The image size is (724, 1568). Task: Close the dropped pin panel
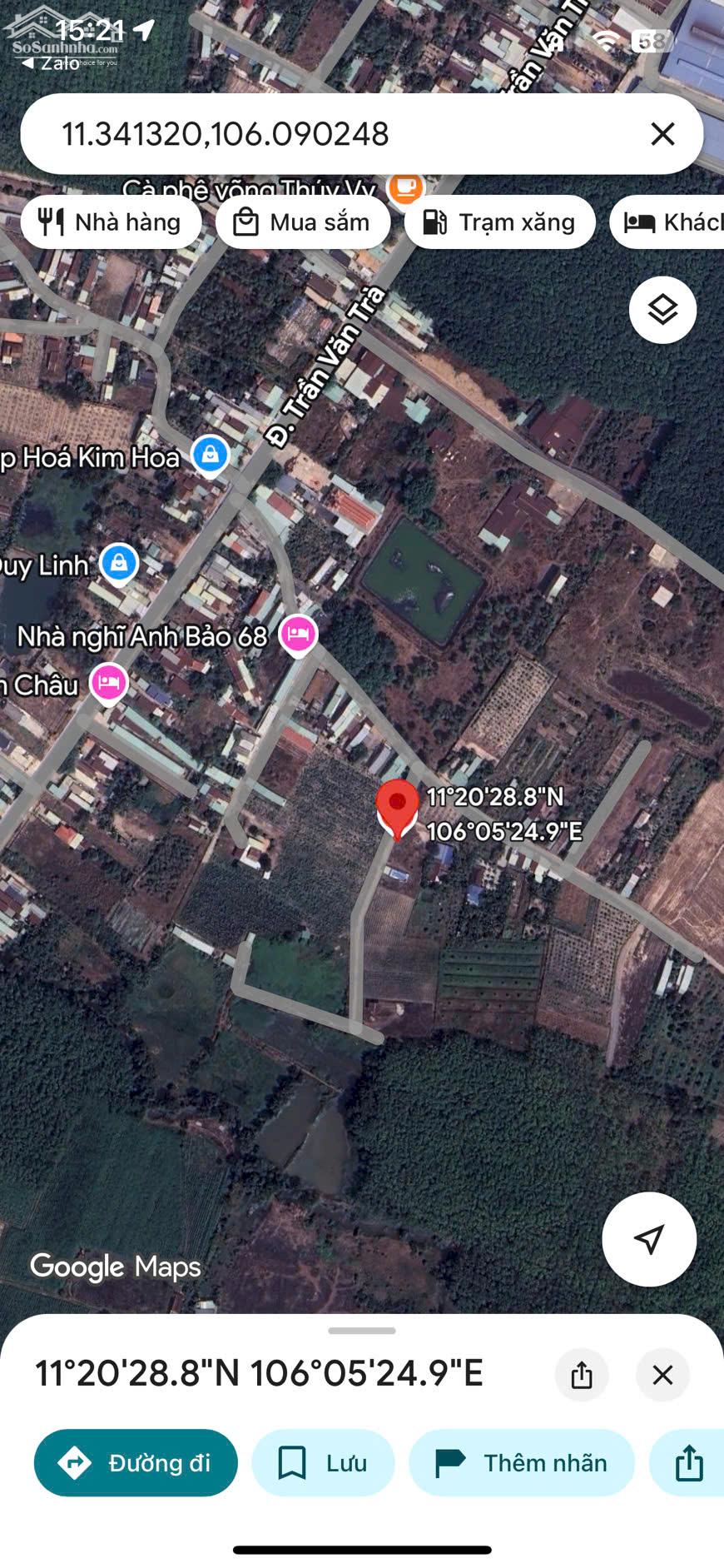point(662,1375)
